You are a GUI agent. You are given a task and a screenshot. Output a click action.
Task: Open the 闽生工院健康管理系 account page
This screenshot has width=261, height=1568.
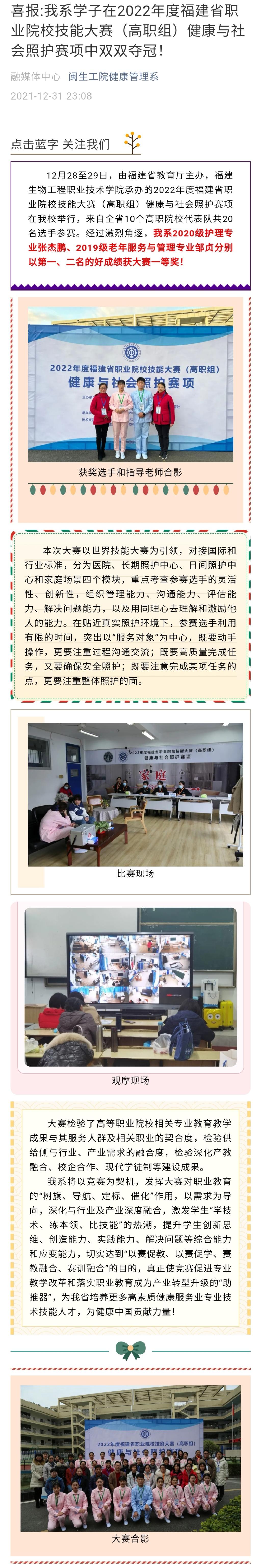pyautogui.click(x=113, y=77)
